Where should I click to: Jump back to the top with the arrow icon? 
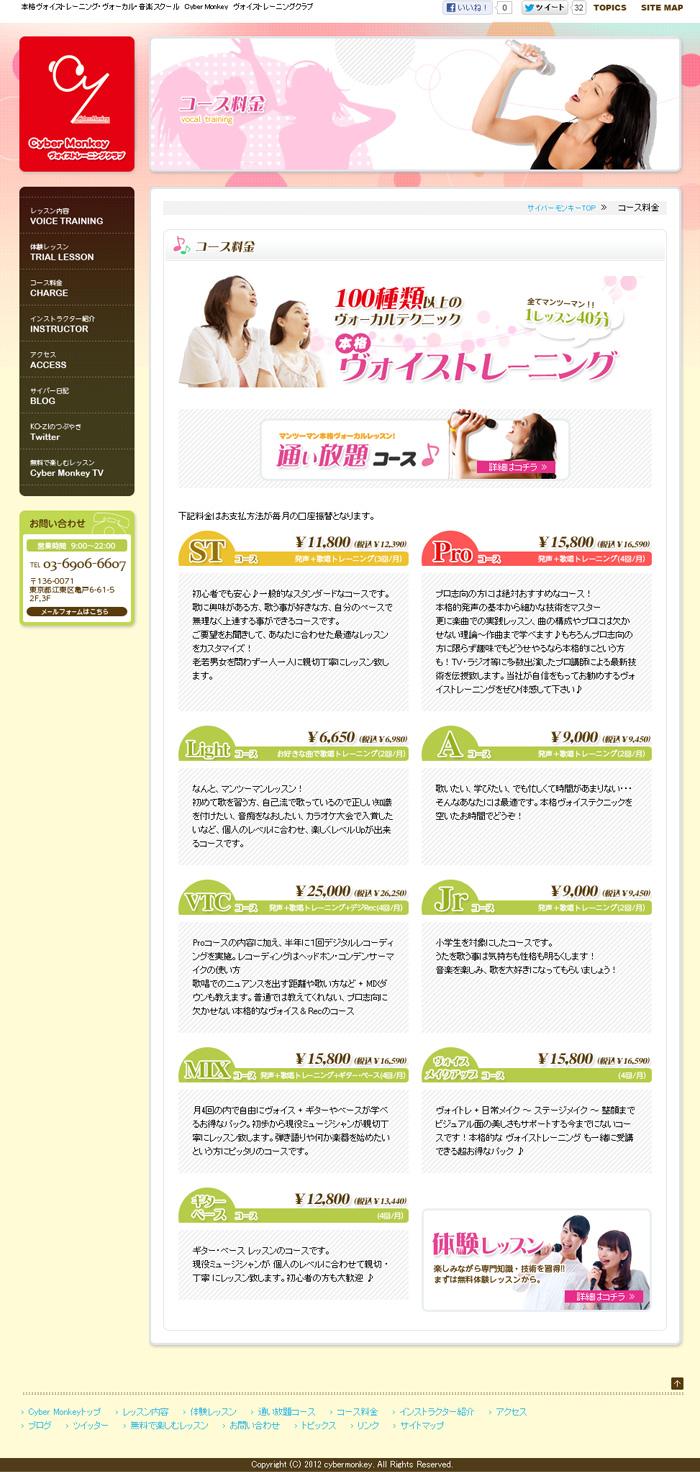tap(678, 1383)
